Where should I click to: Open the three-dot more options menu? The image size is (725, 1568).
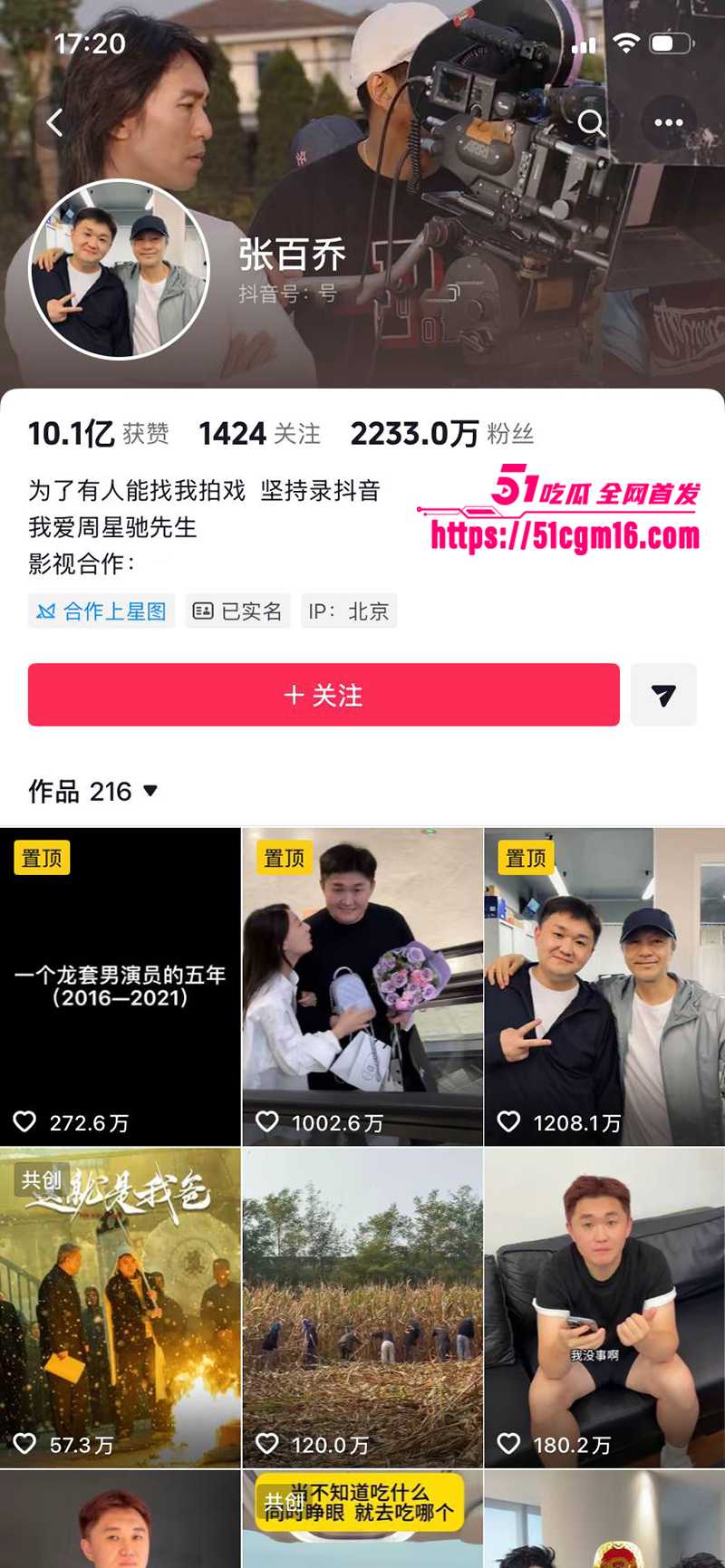coord(668,122)
